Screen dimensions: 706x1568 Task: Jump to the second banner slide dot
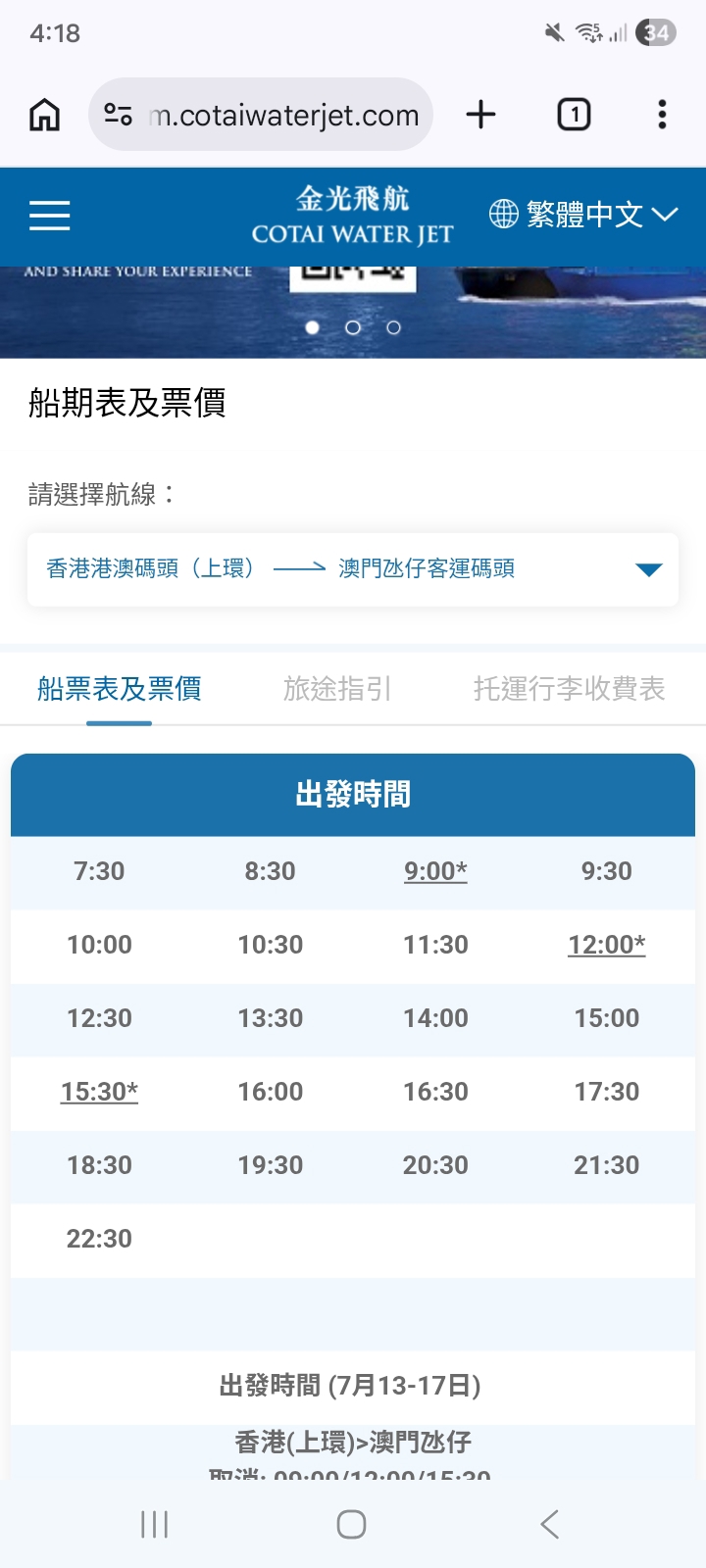pos(353,327)
